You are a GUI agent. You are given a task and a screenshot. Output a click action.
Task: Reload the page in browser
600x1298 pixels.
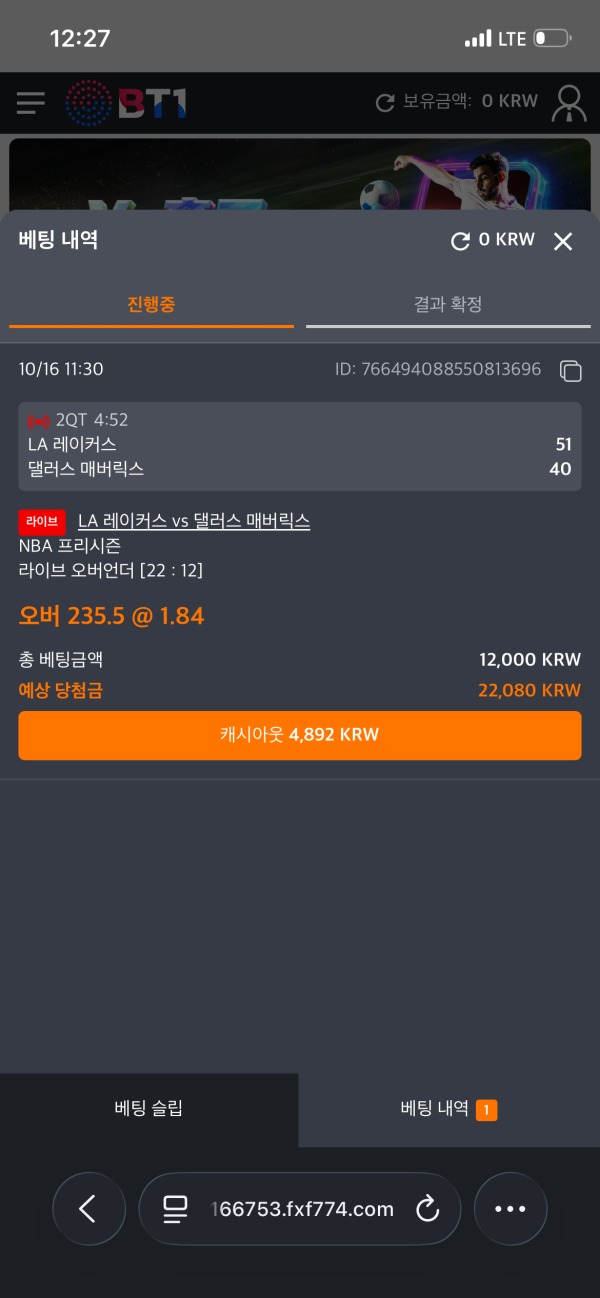pos(428,1209)
